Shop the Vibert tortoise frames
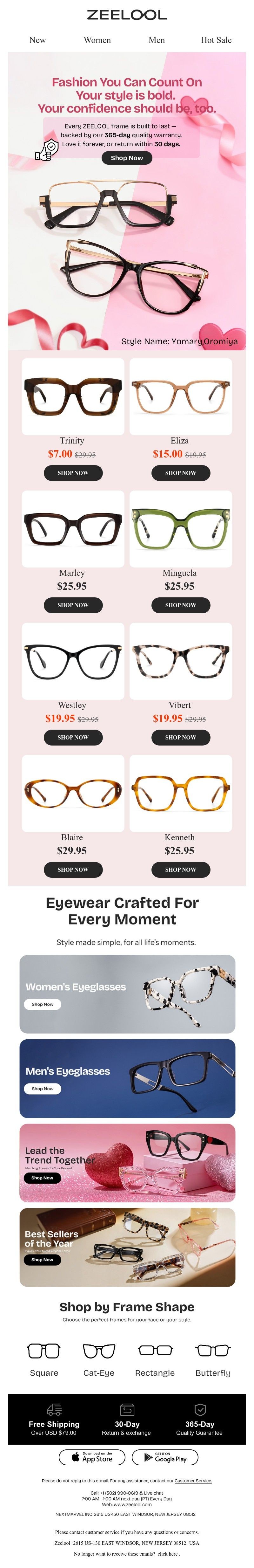 (180, 737)
